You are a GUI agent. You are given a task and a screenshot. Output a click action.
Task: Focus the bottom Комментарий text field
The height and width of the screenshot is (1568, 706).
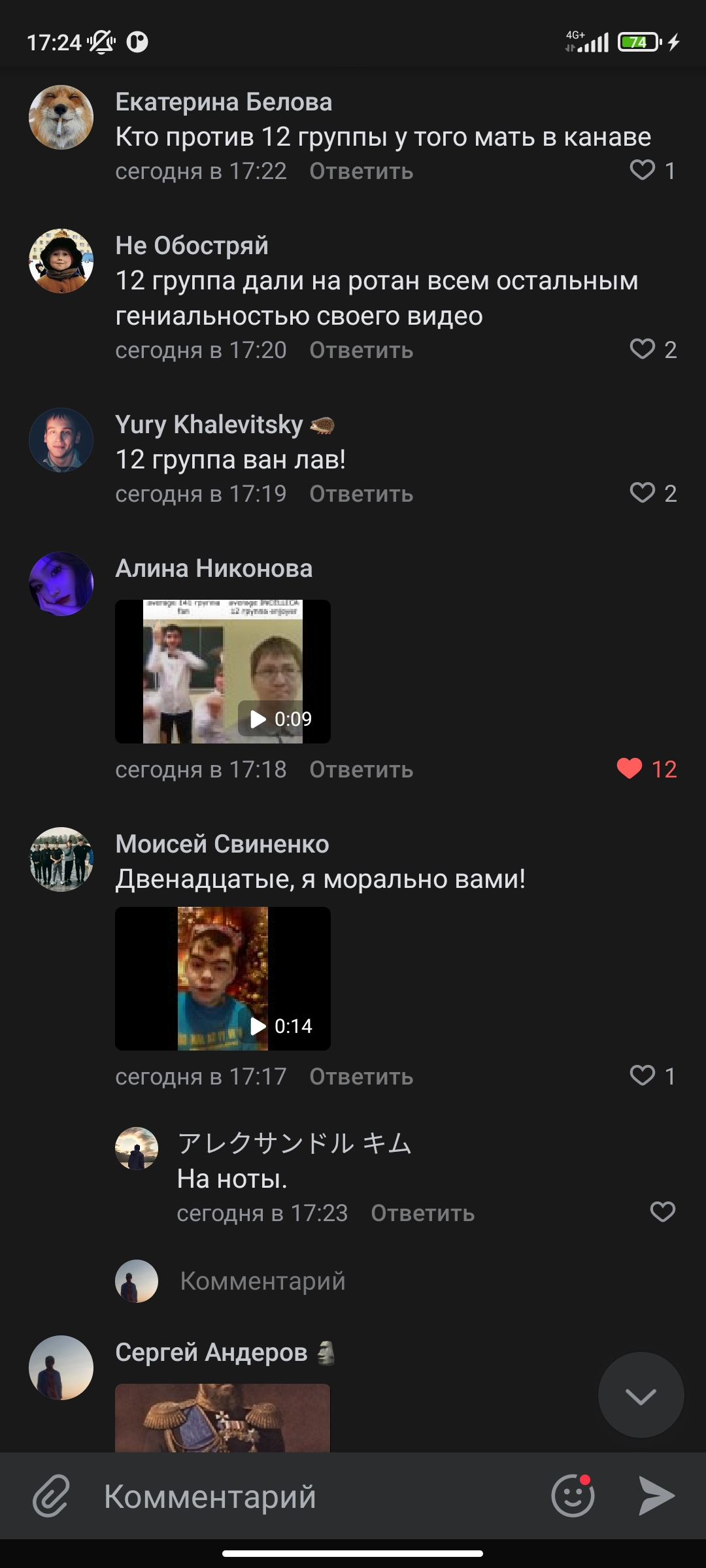(314, 1496)
